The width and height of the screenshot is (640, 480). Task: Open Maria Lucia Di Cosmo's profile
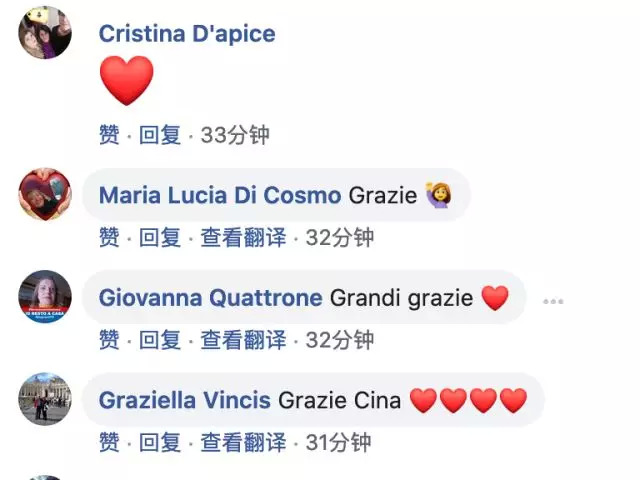coord(220,195)
